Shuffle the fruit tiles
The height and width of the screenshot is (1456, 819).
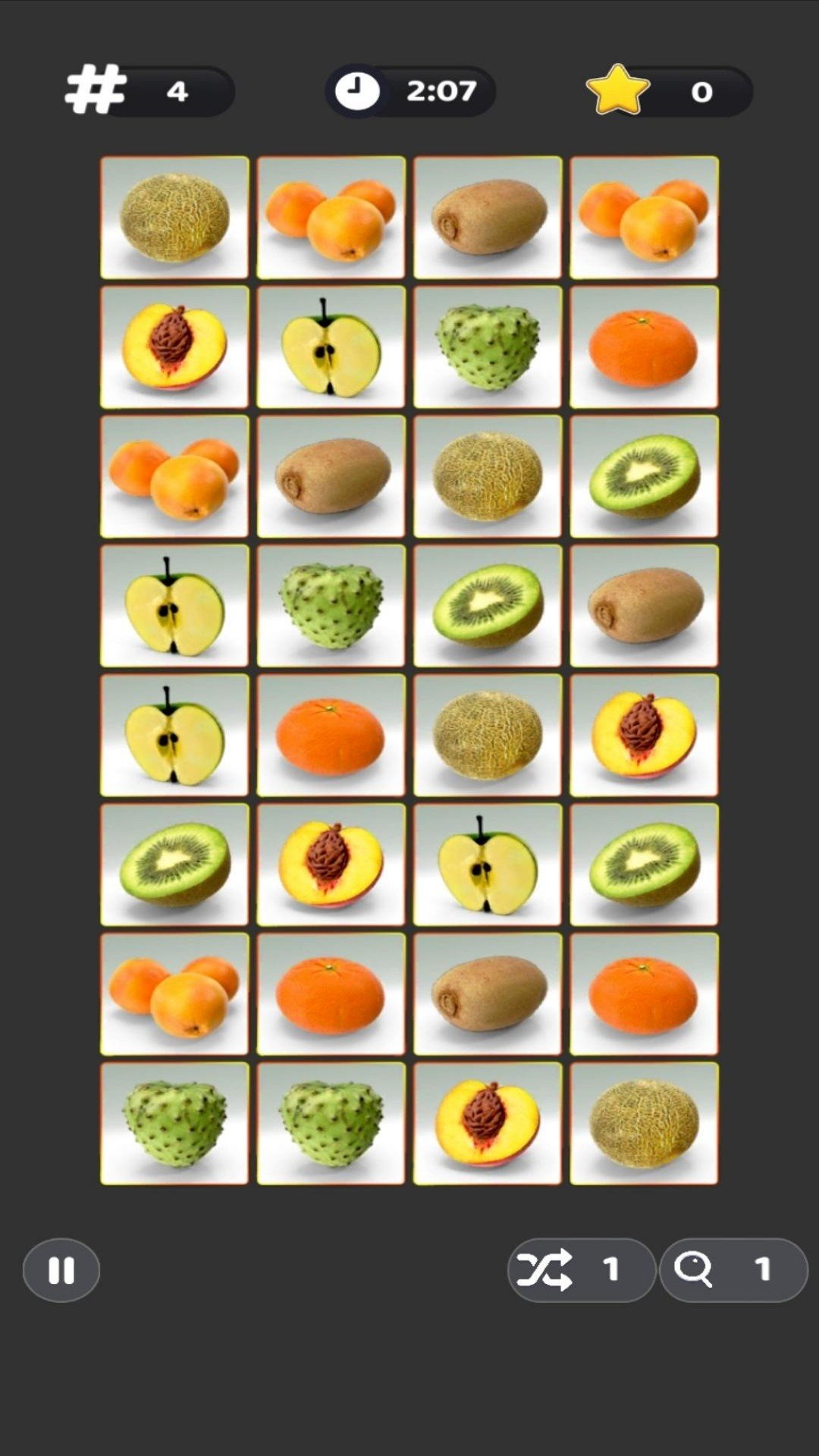[580, 1270]
